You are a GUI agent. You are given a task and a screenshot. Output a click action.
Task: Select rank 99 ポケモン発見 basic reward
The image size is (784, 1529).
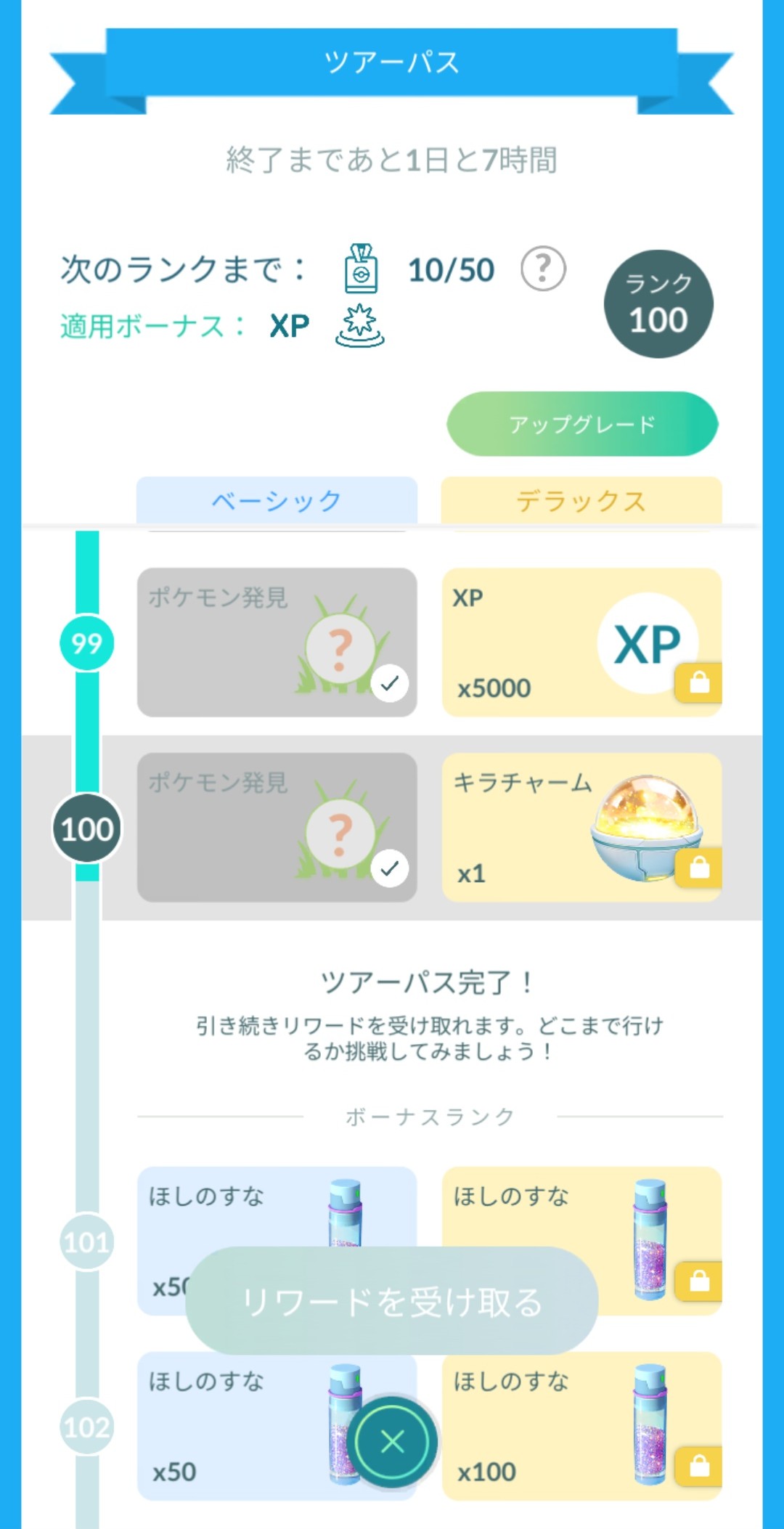point(277,643)
